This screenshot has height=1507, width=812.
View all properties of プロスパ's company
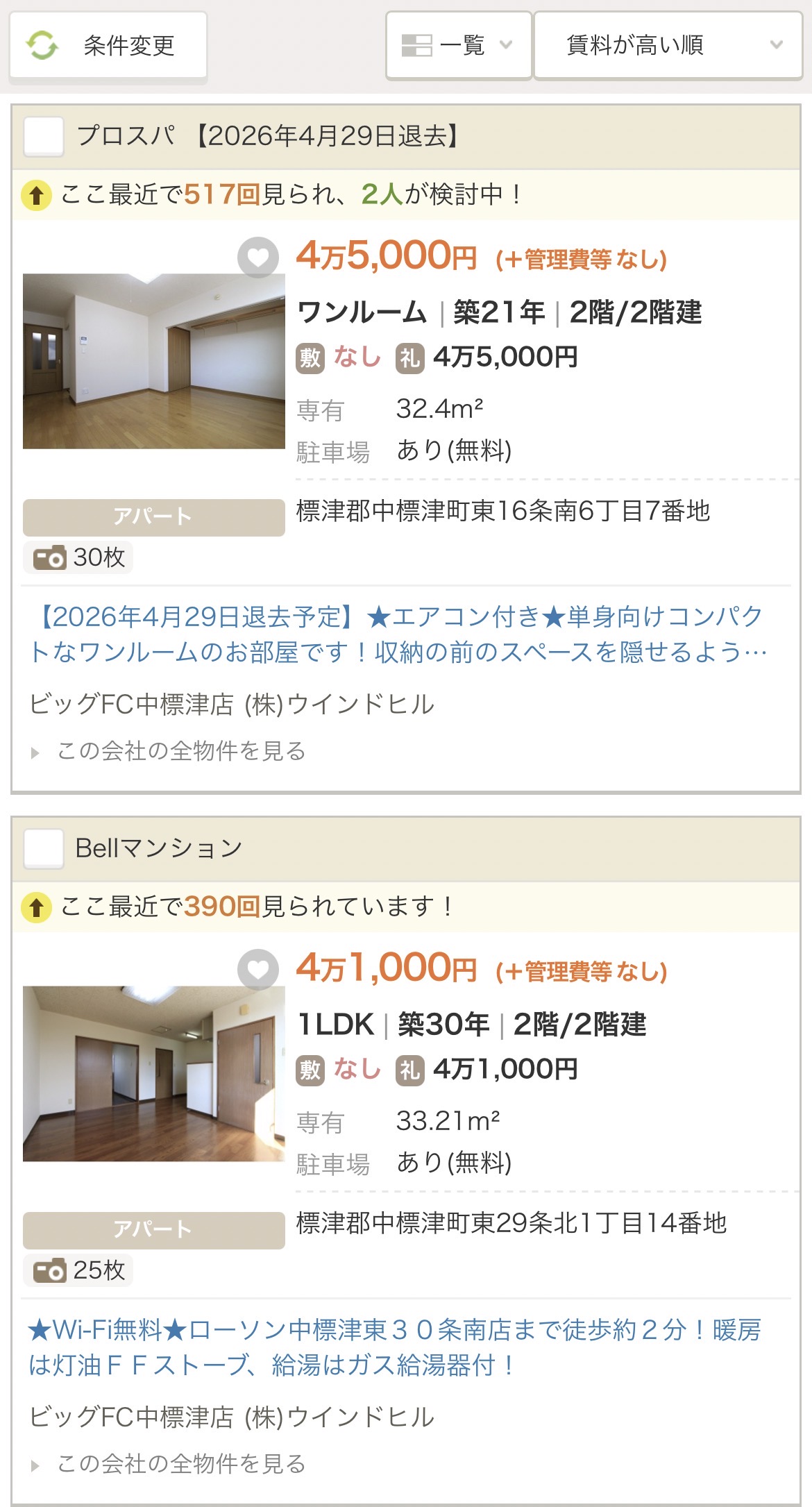click(x=180, y=751)
